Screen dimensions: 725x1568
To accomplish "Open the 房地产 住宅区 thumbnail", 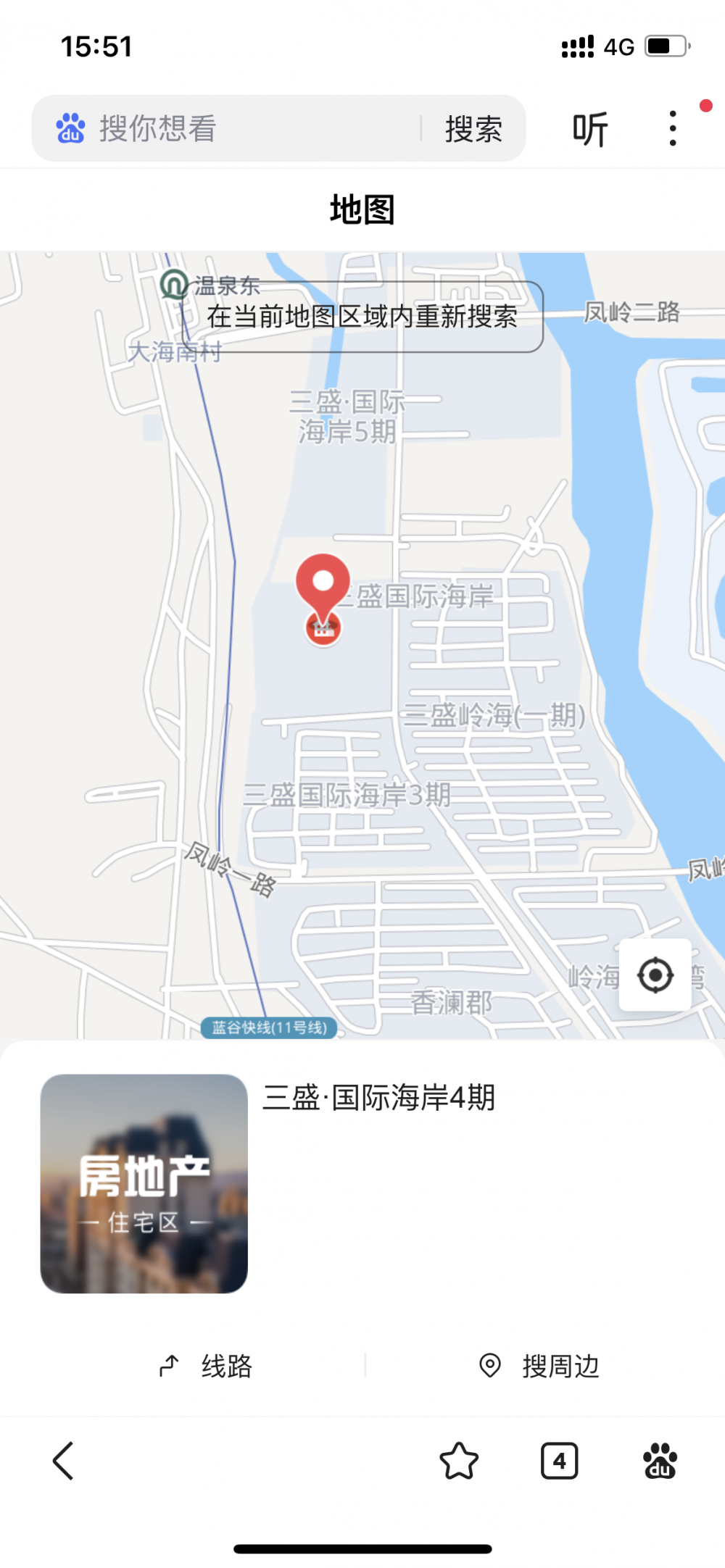I will click(x=144, y=1183).
